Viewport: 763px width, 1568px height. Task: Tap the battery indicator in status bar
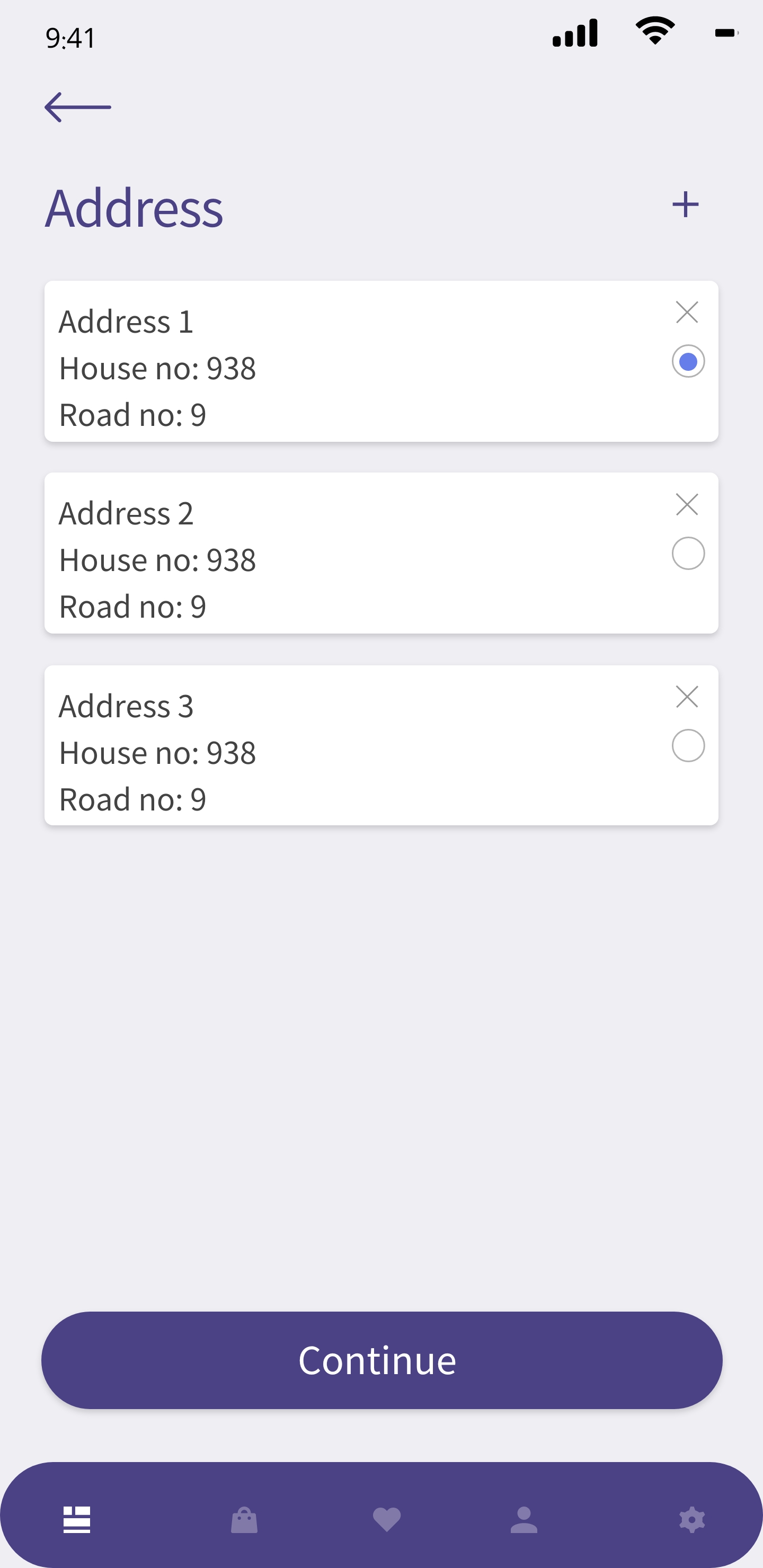(x=725, y=33)
